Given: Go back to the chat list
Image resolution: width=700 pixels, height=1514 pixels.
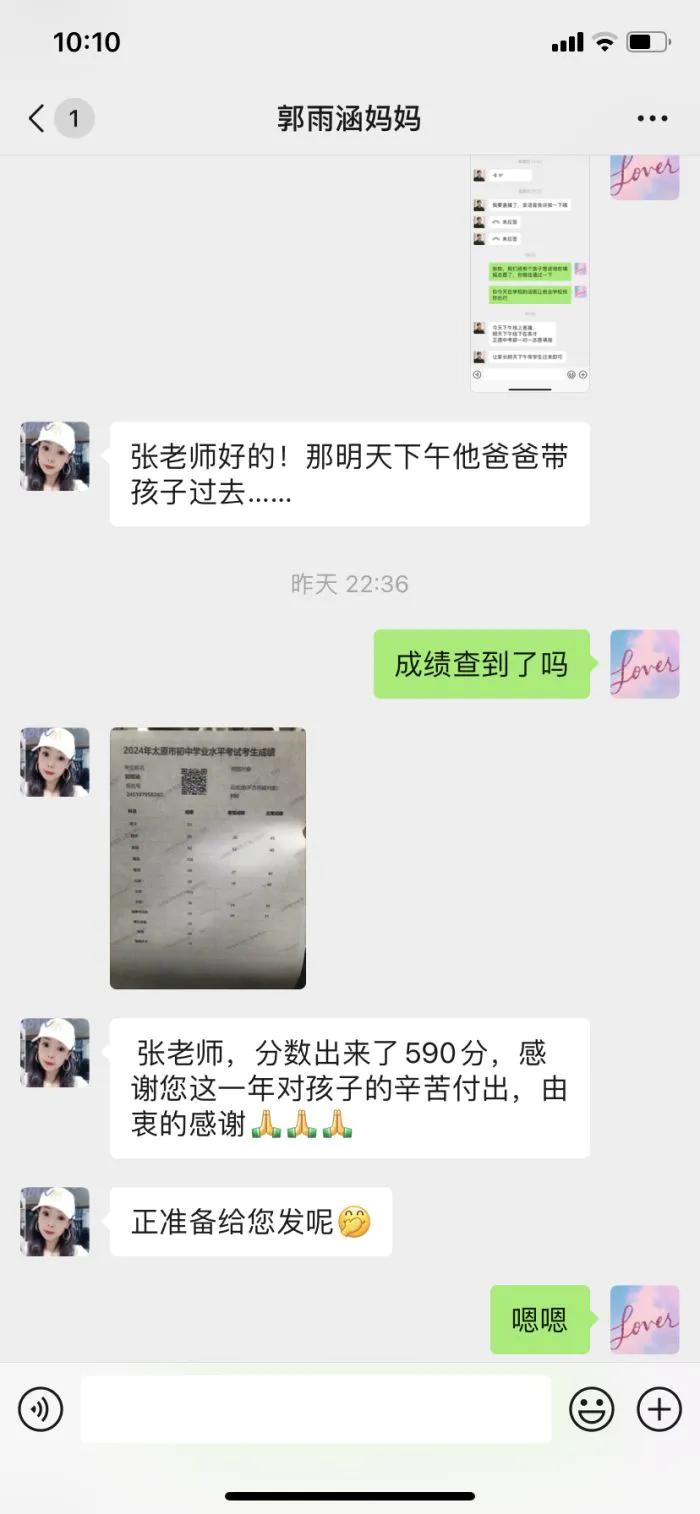Looking at the screenshot, I should (37, 119).
